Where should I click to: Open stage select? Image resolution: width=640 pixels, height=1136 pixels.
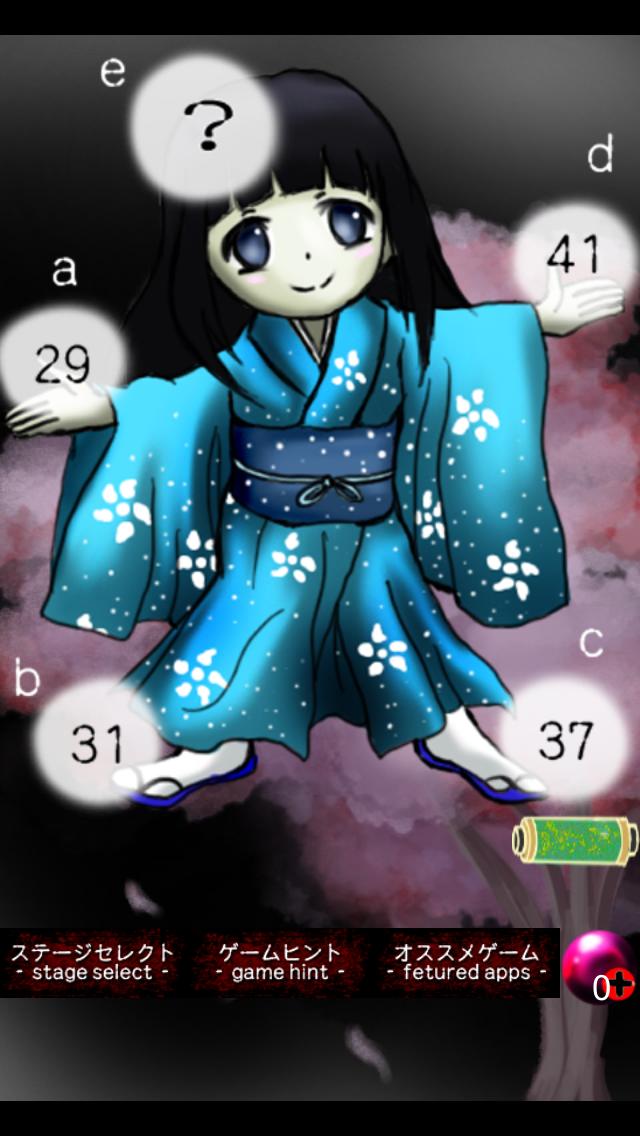pos(92,962)
